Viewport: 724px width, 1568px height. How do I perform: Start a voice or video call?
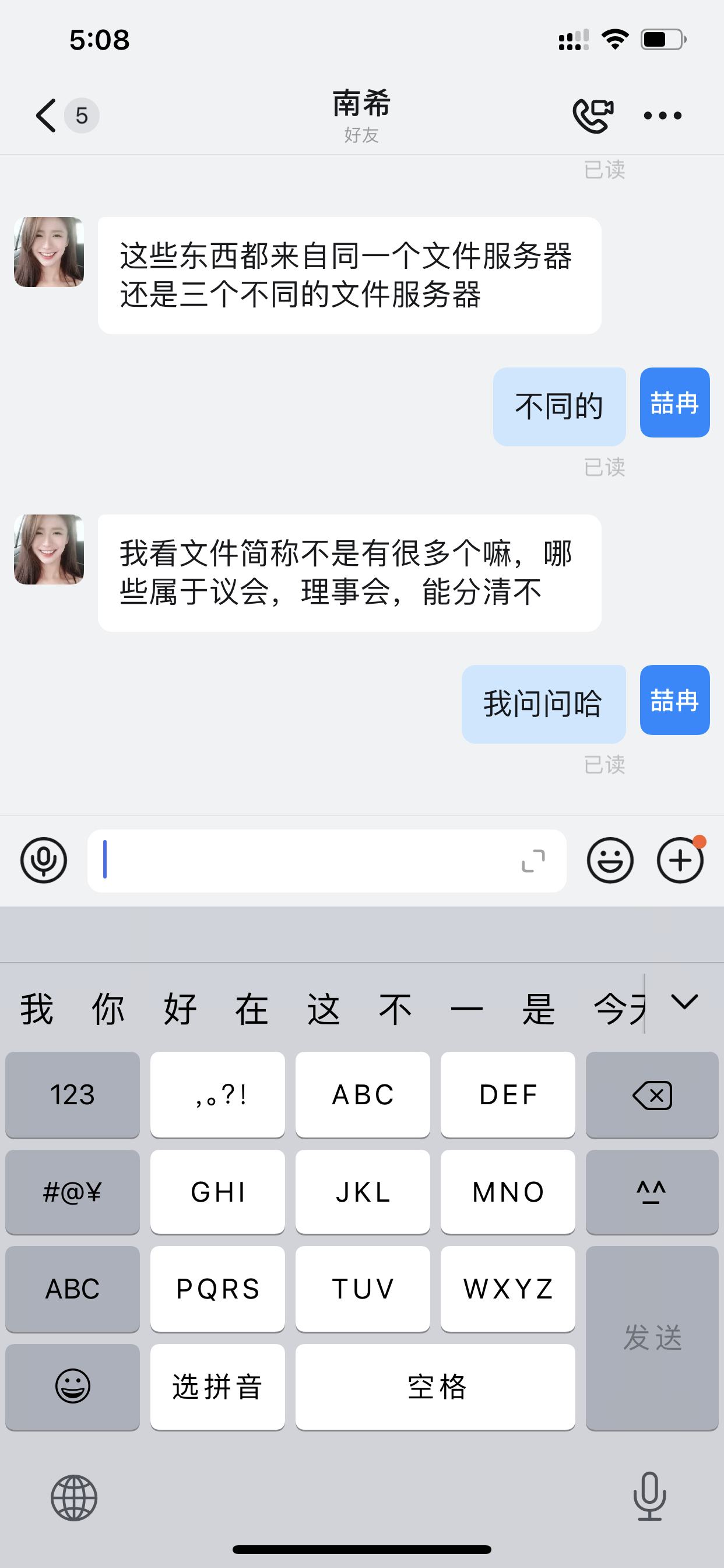(x=593, y=115)
